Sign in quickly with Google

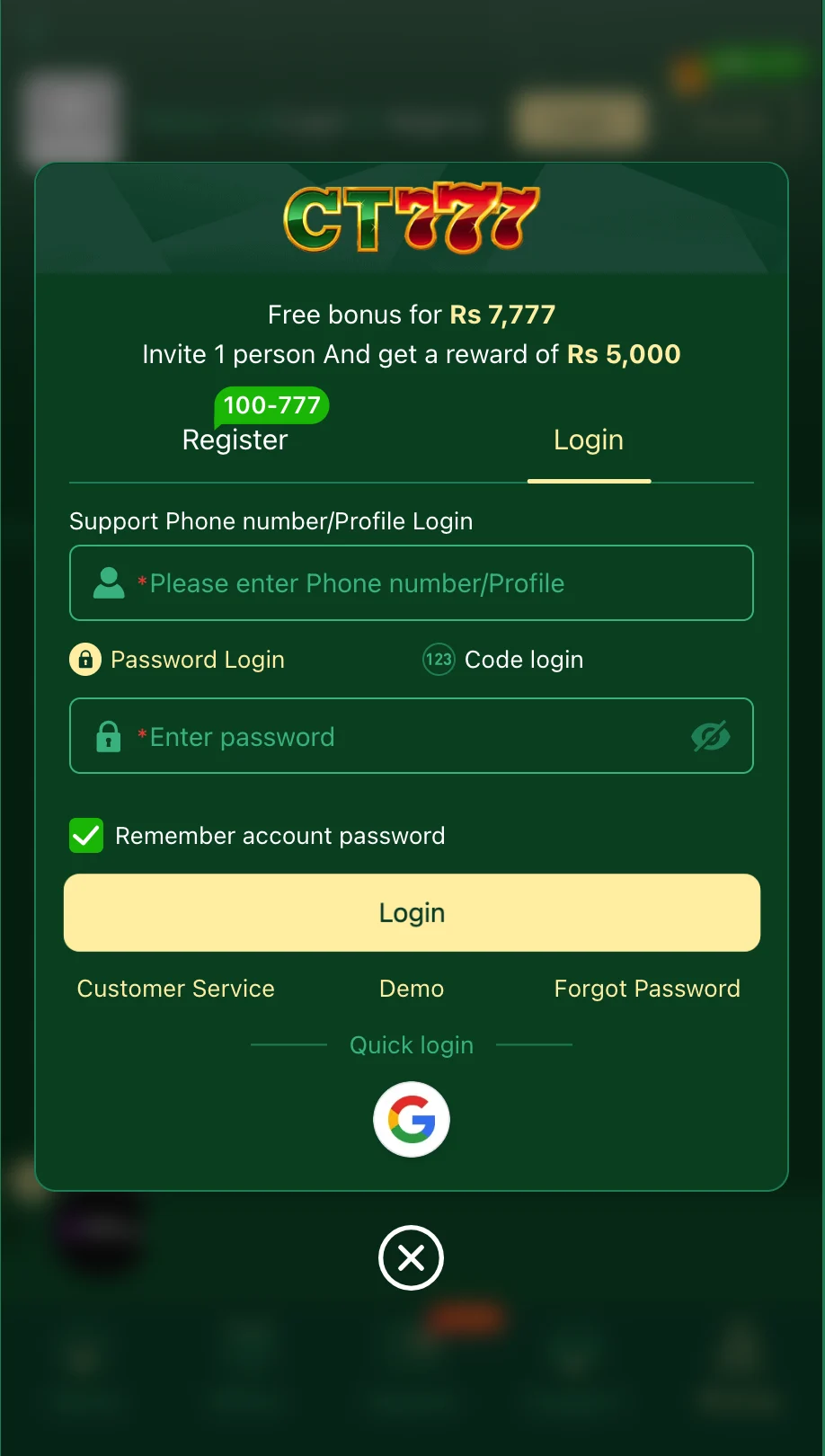pyautogui.click(x=412, y=1120)
